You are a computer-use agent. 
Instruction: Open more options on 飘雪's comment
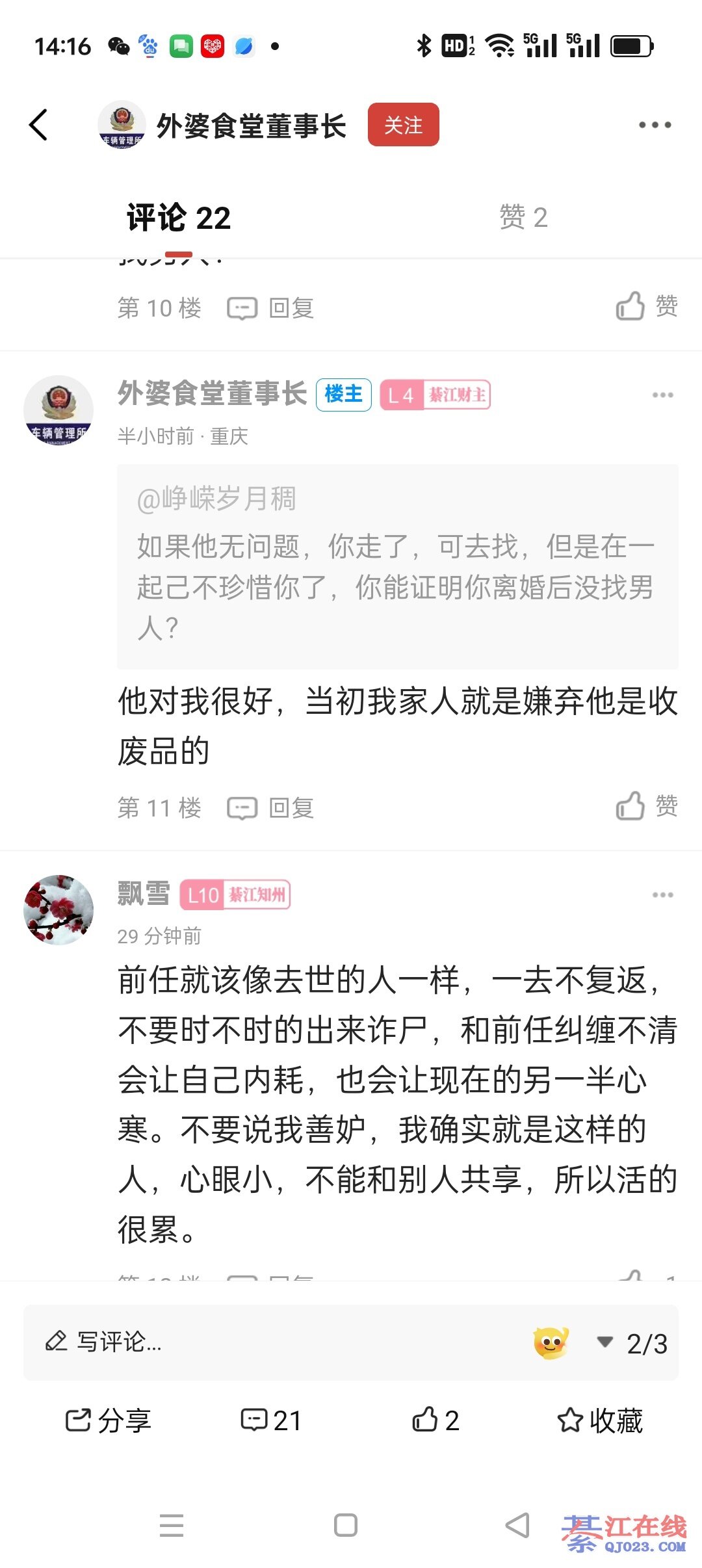coord(662,895)
